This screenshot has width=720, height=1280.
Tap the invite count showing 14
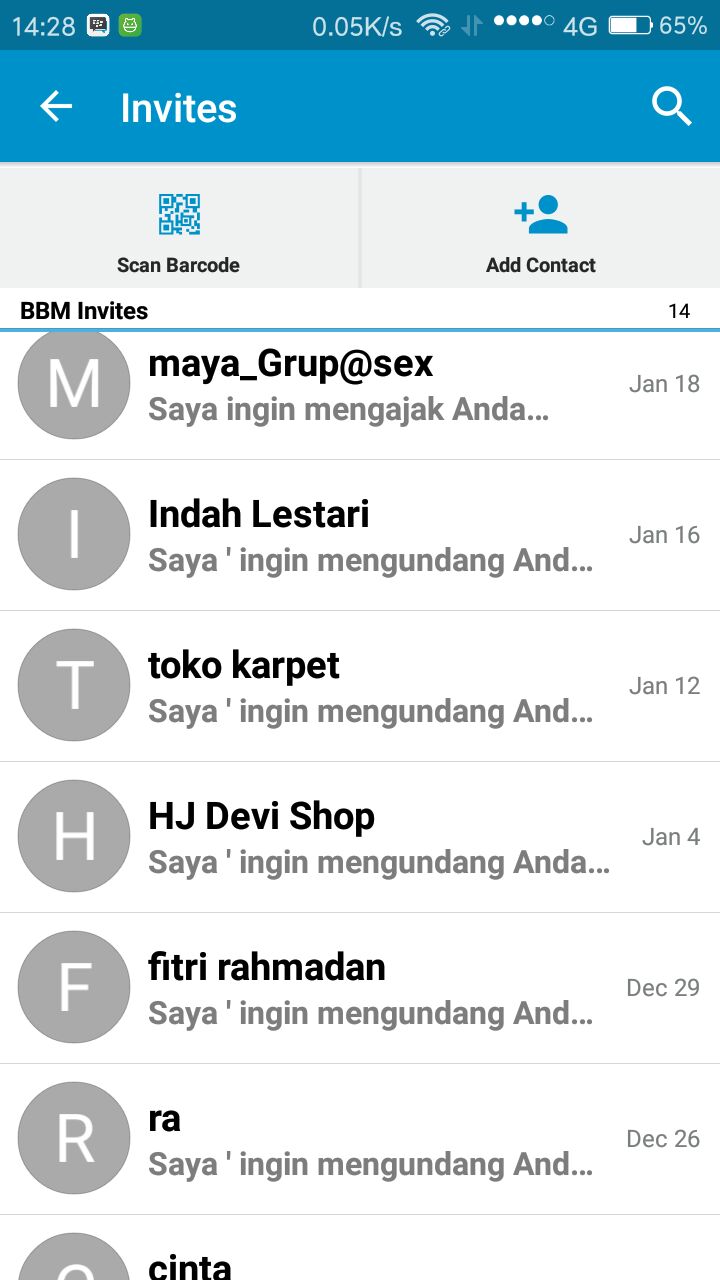pyautogui.click(x=681, y=311)
